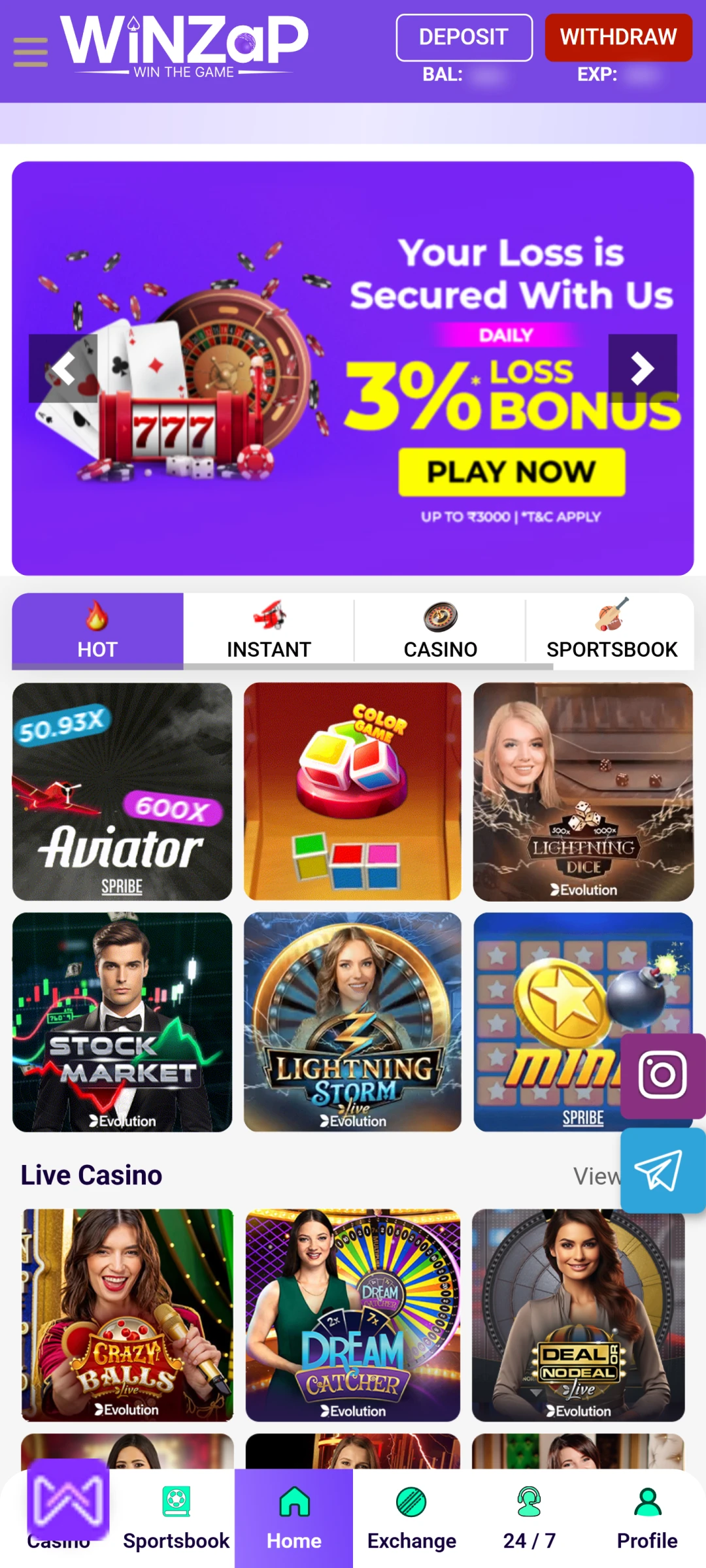706x1568 pixels.
Task: Launch the Dream Catcher live game
Action: pos(352,1315)
